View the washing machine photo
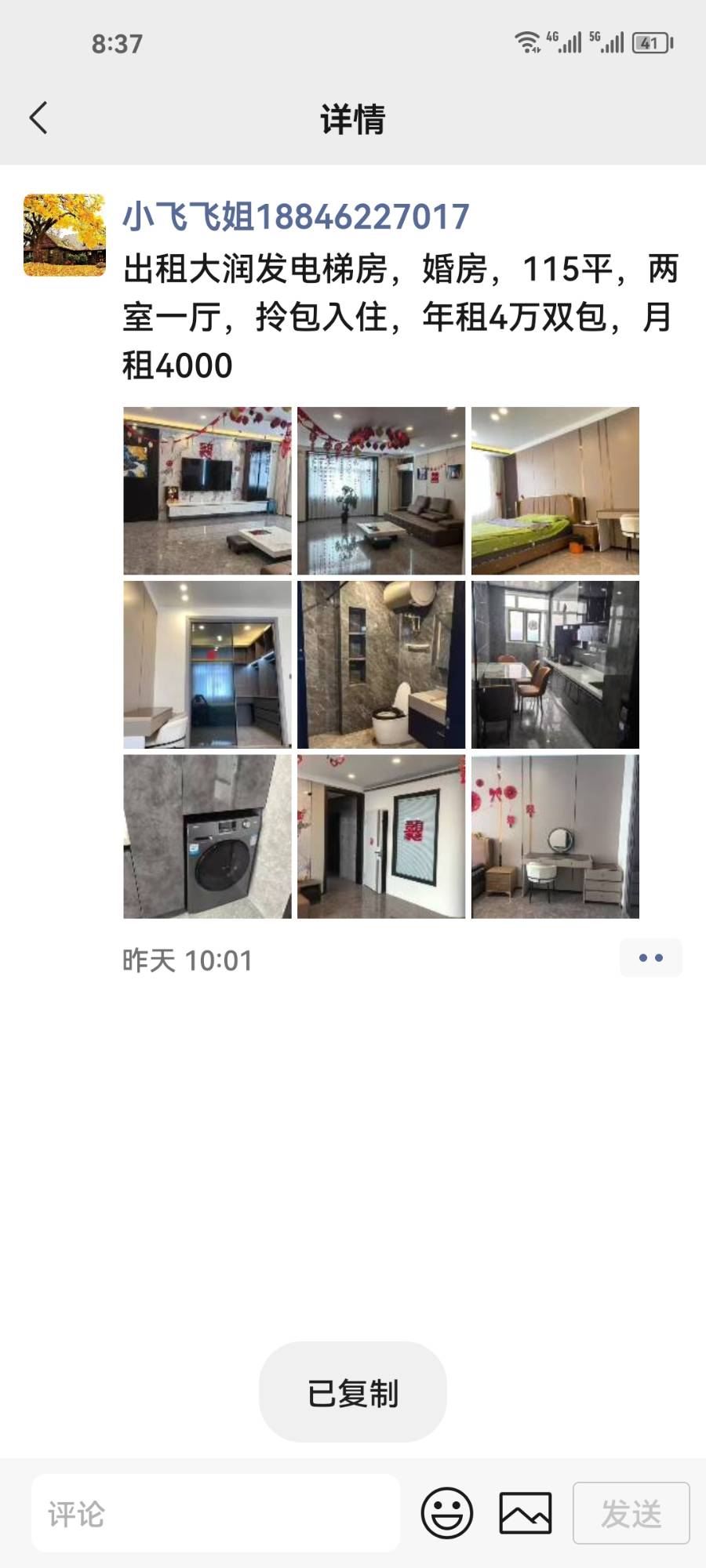 pyautogui.click(x=207, y=837)
